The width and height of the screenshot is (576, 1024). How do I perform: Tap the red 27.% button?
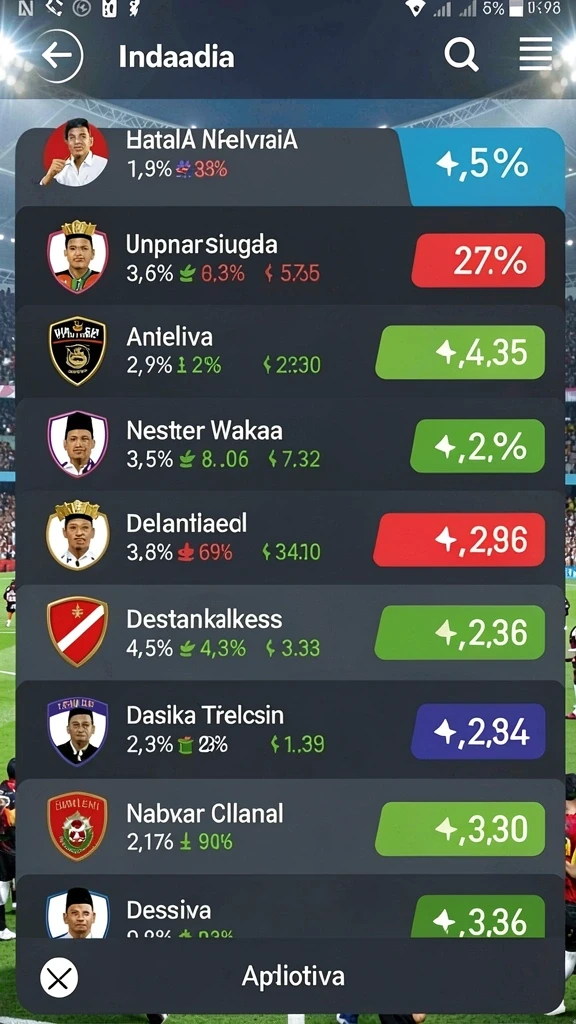479,261
